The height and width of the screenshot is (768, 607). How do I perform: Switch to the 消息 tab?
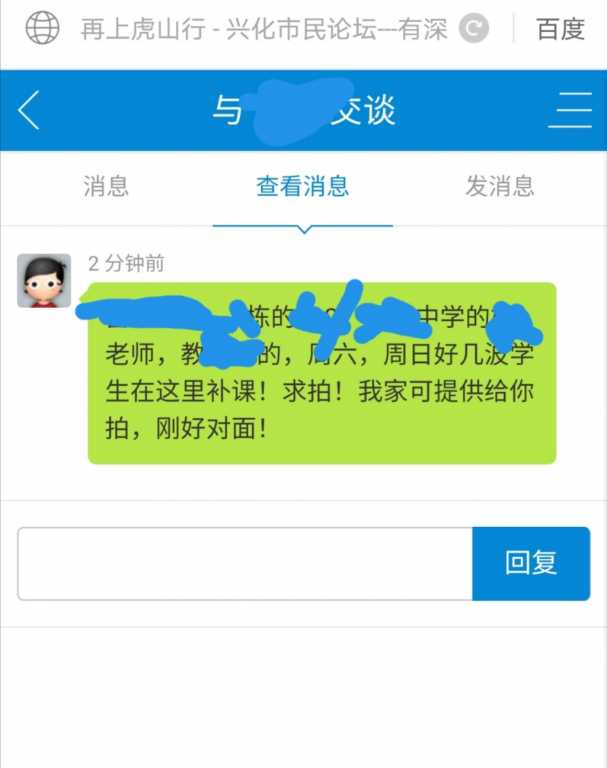coord(106,186)
